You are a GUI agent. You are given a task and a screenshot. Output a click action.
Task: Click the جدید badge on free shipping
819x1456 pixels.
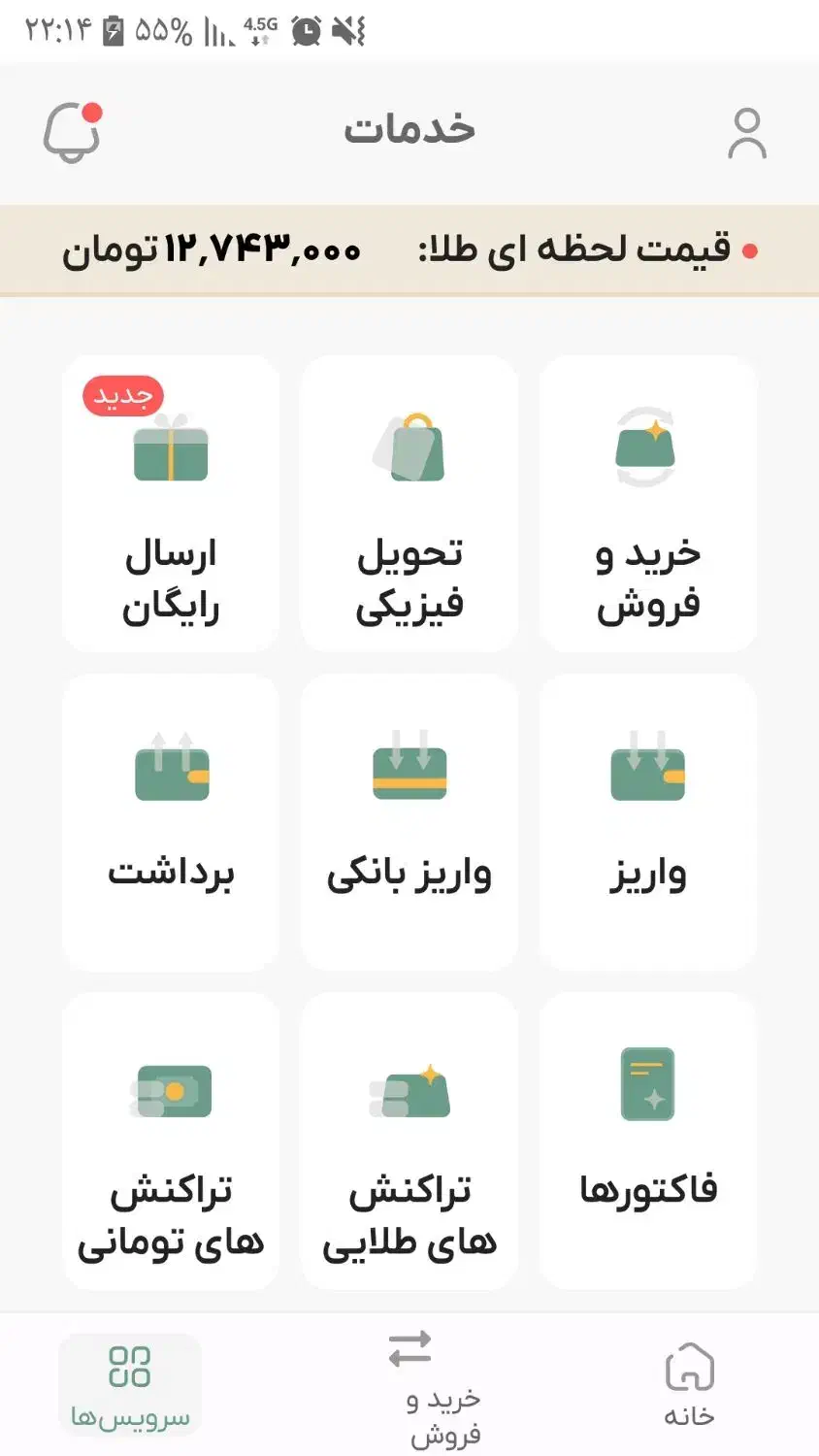point(122,396)
